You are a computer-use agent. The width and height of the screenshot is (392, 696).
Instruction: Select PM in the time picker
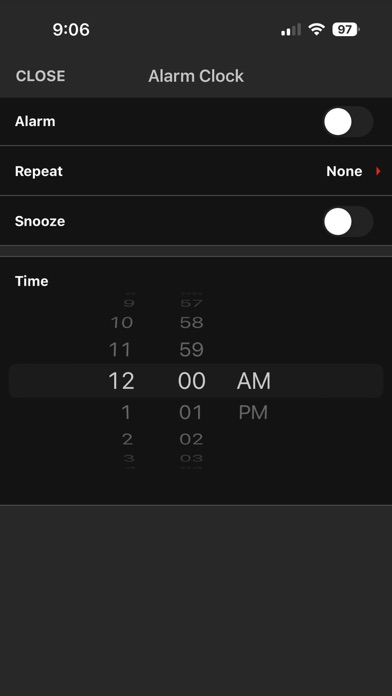coord(253,412)
